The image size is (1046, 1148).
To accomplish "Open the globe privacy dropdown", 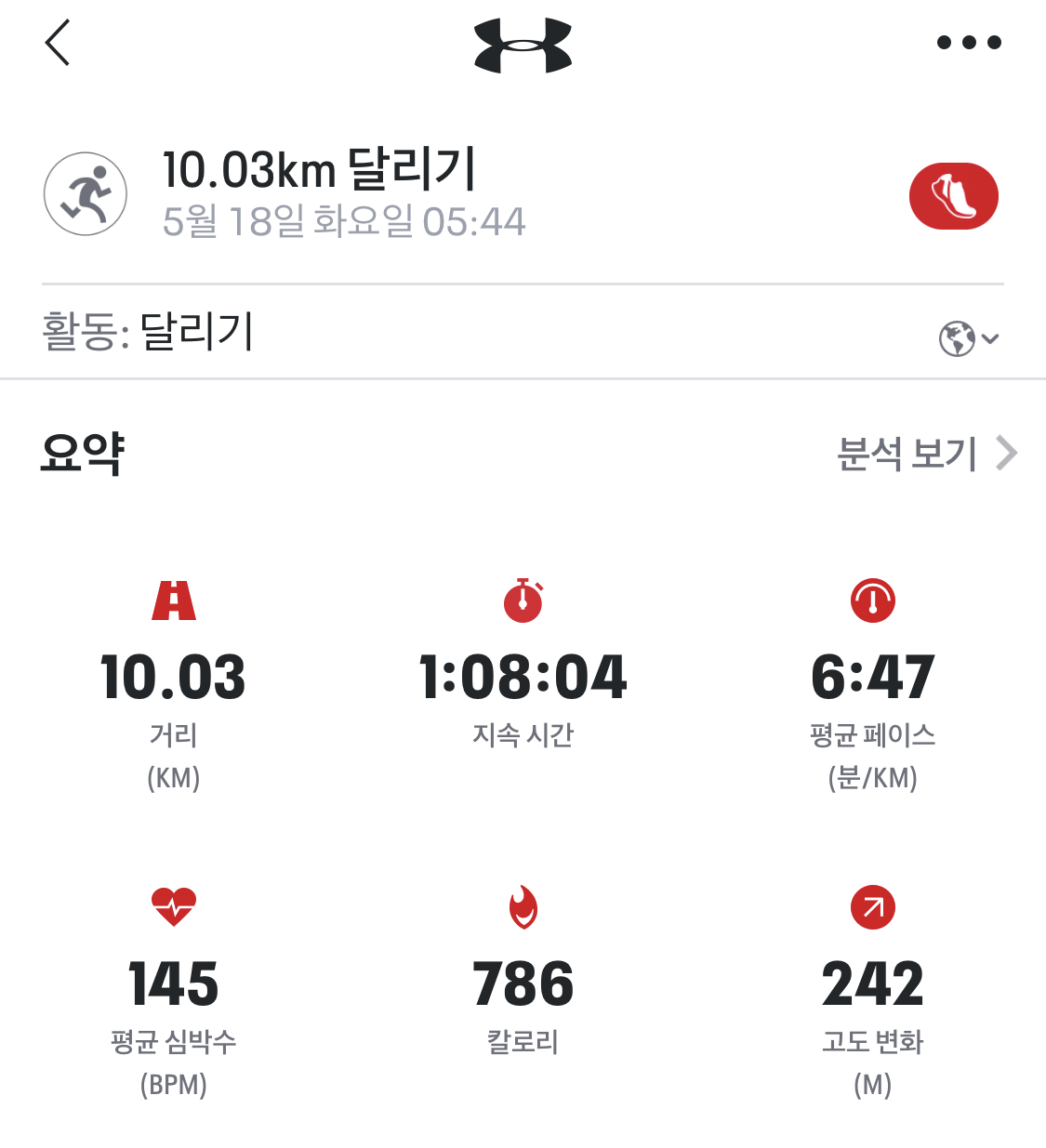I will pos(968,338).
